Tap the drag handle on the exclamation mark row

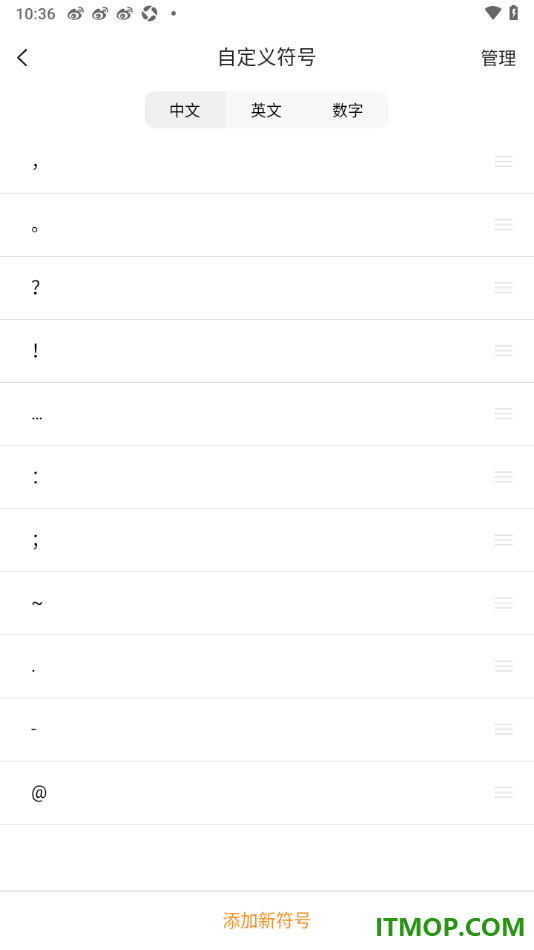pos(503,351)
